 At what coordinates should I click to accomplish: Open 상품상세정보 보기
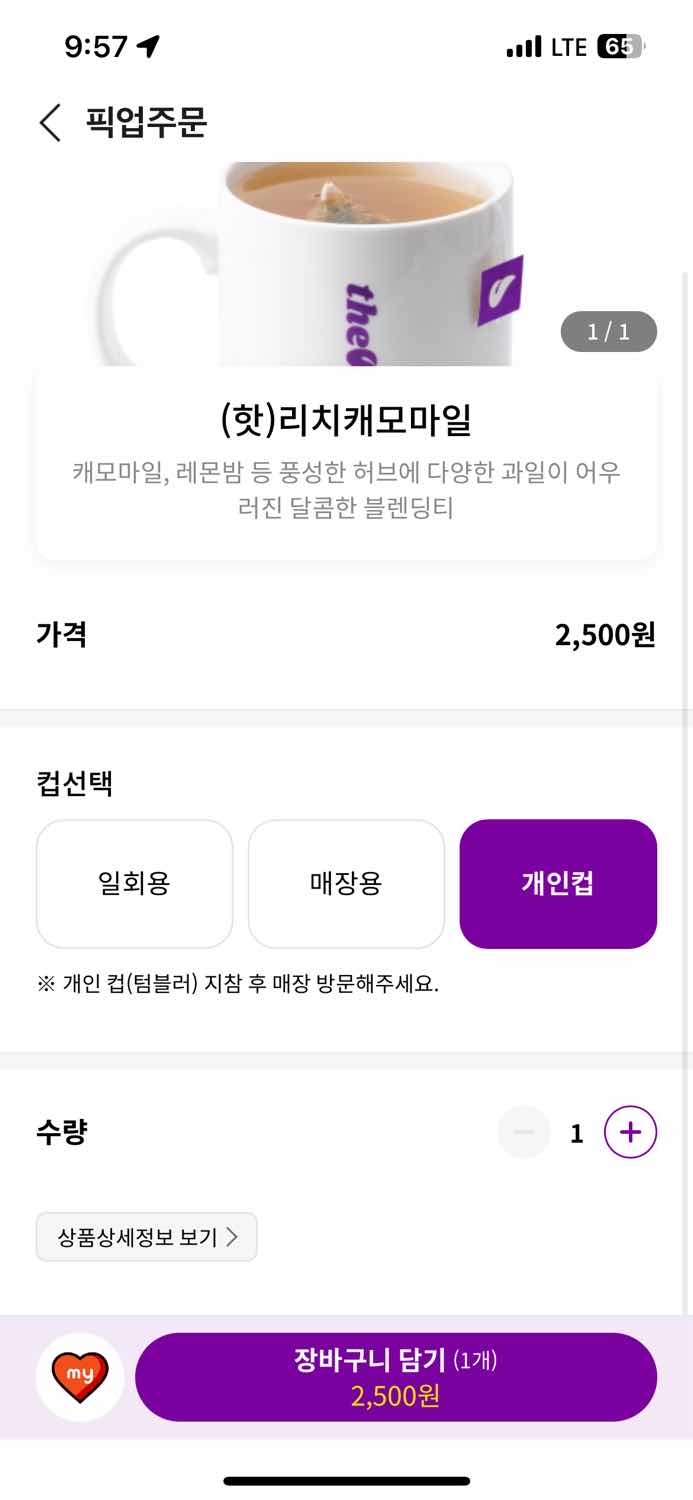146,1237
